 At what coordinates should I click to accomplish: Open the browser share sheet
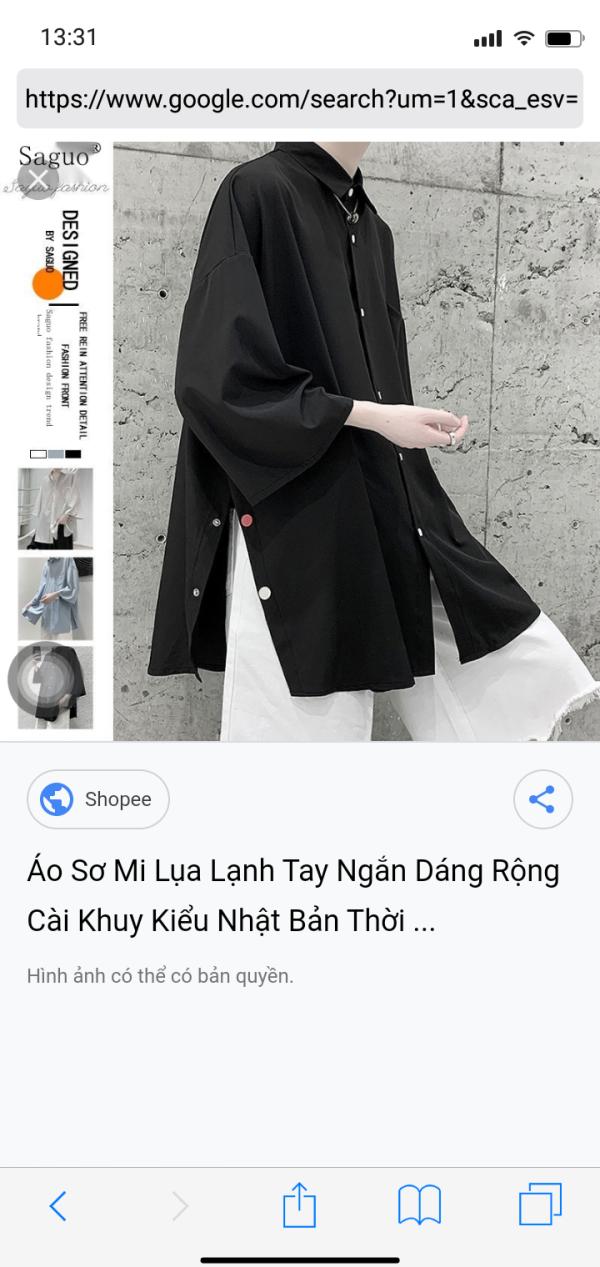pos(299,1204)
